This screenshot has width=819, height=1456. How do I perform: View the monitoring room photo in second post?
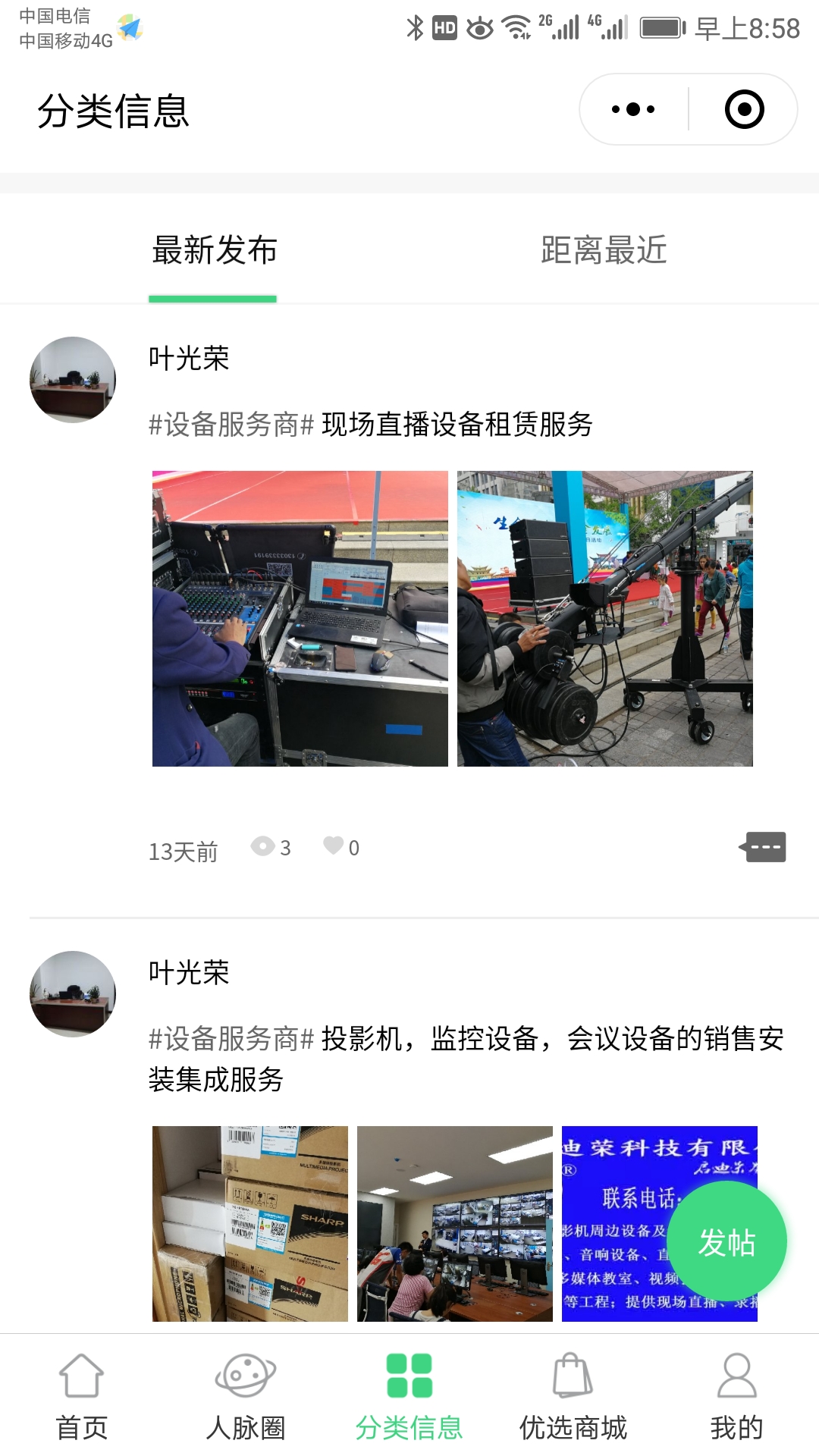[454, 1223]
